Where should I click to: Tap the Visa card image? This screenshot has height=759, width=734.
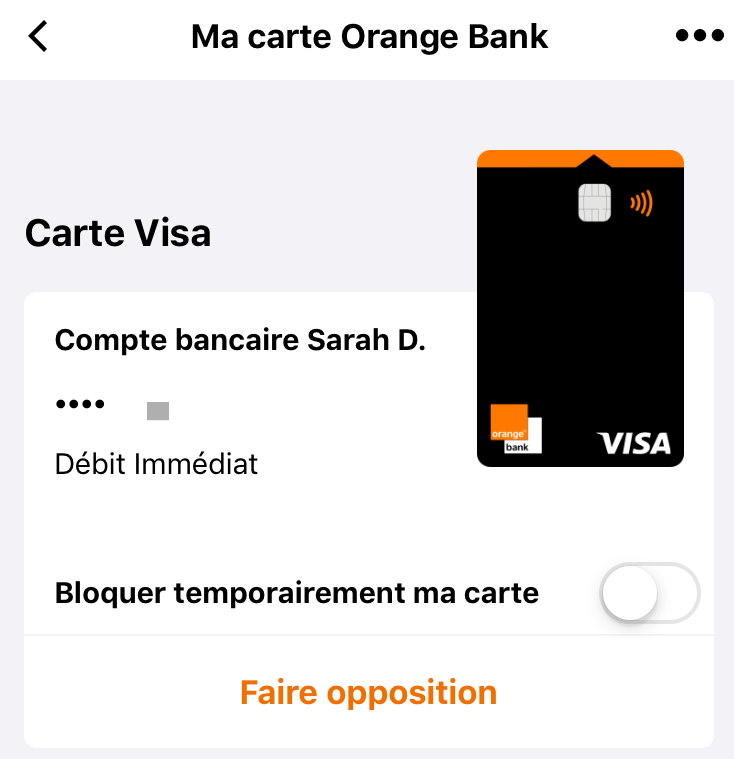point(580,308)
